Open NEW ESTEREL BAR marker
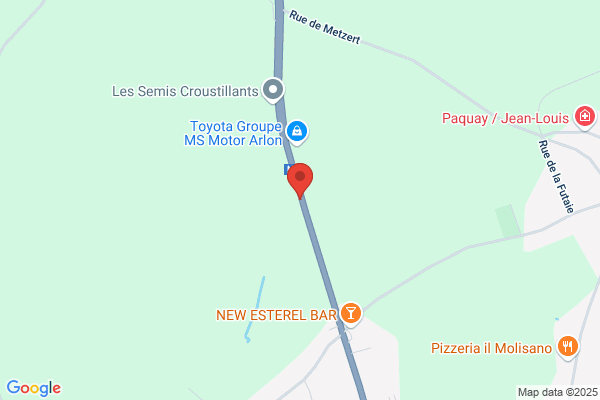This screenshot has width=600, height=400. tap(350, 314)
